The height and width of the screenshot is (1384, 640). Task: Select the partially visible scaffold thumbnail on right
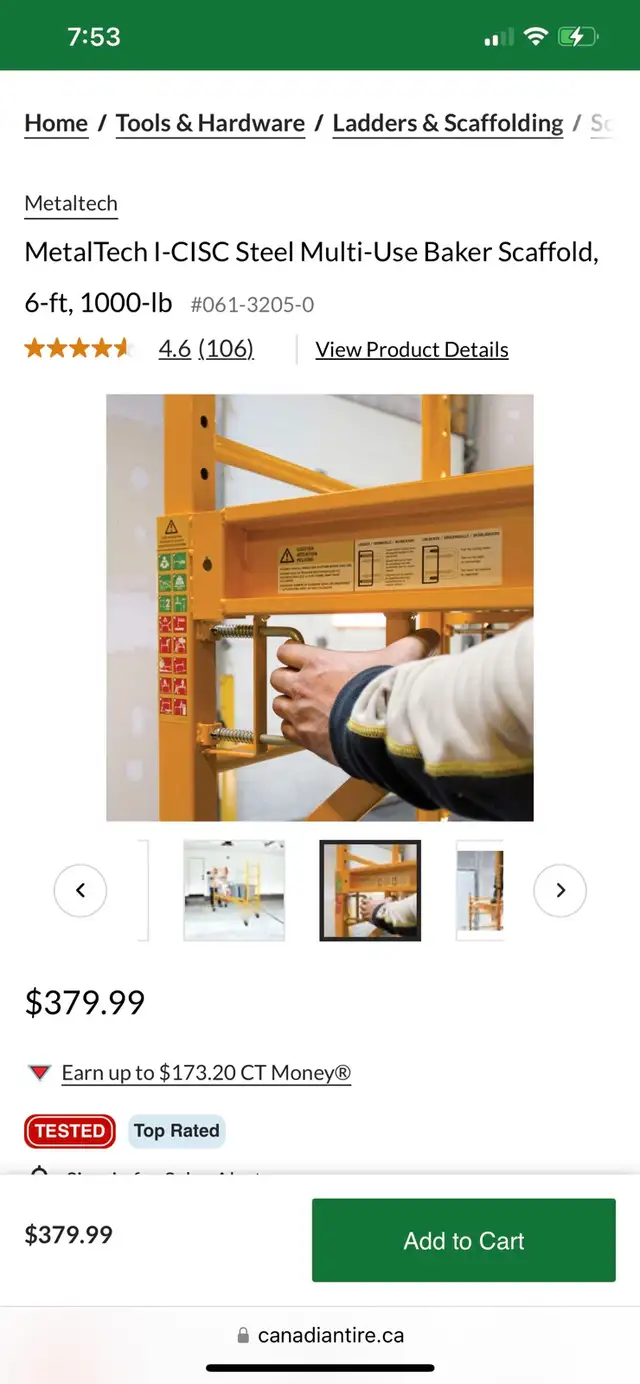click(x=480, y=890)
